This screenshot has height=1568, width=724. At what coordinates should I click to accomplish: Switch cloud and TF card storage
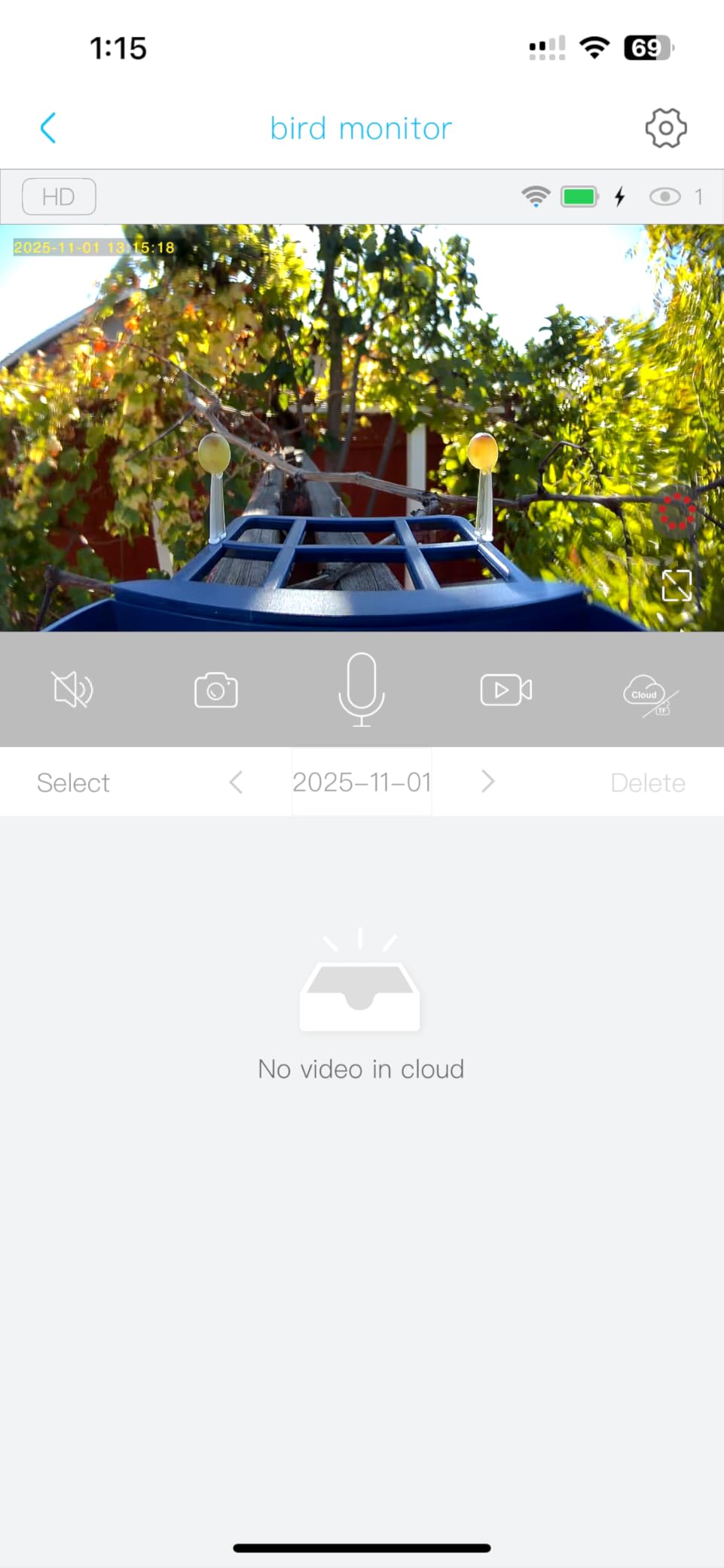650,694
